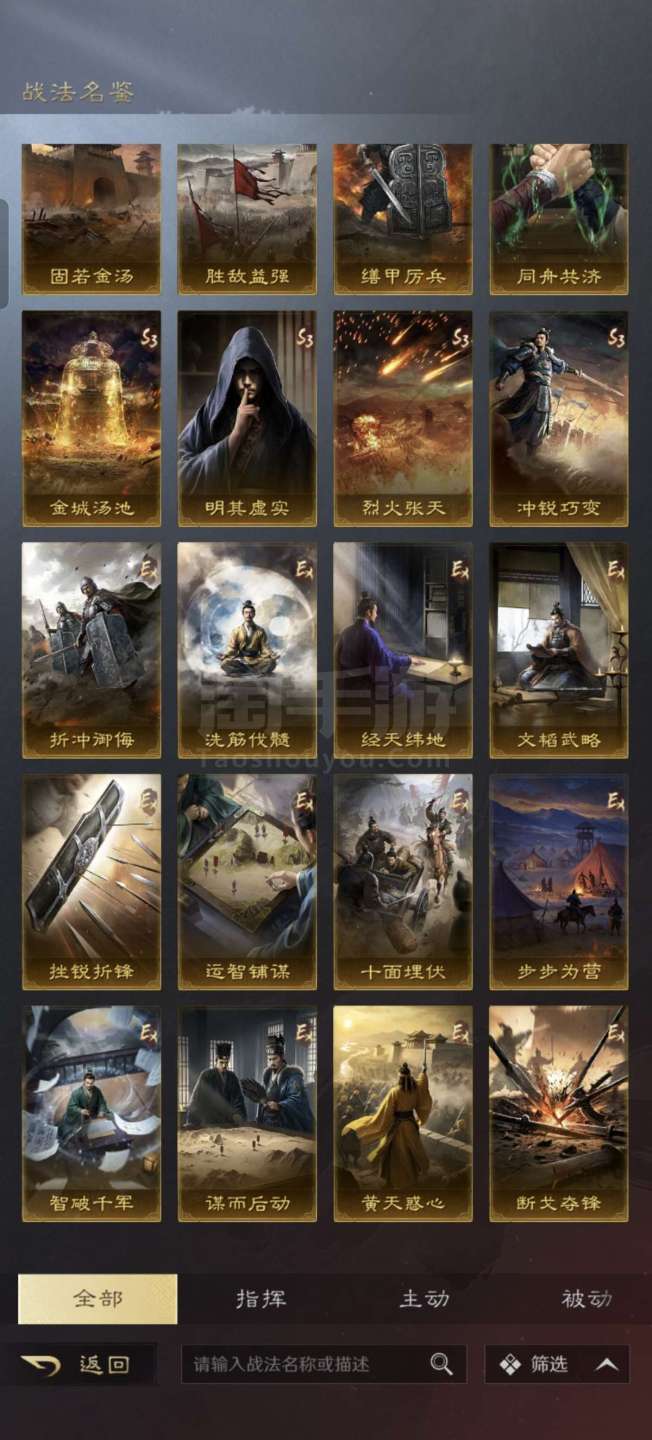This screenshot has width=652, height=1440.
Task: Open the 固若金汤 tactic card
Action: (x=91, y=219)
